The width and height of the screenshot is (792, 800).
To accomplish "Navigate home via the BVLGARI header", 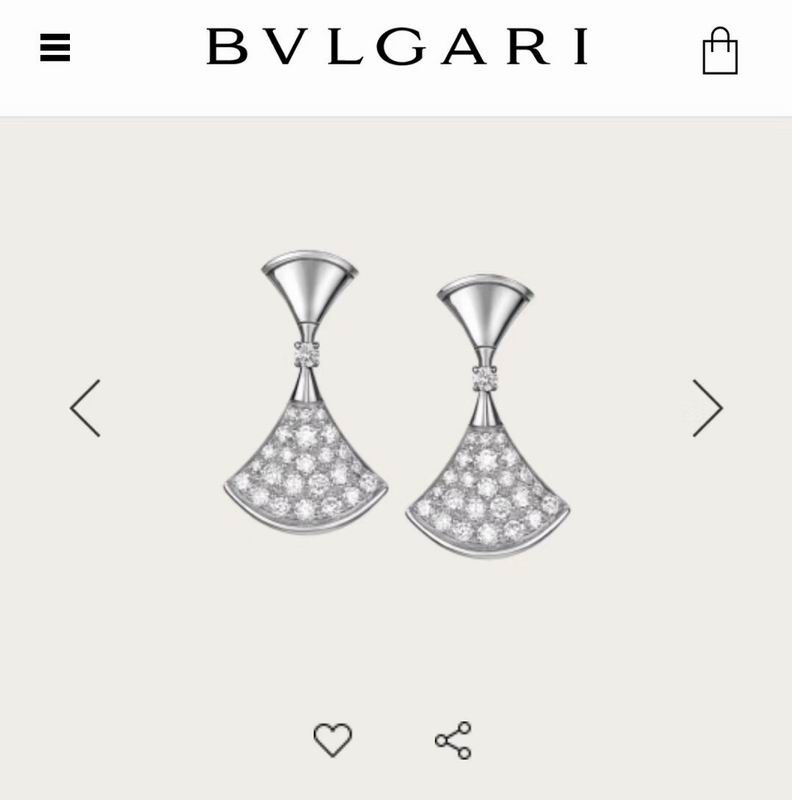I will pyautogui.click(x=396, y=48).
